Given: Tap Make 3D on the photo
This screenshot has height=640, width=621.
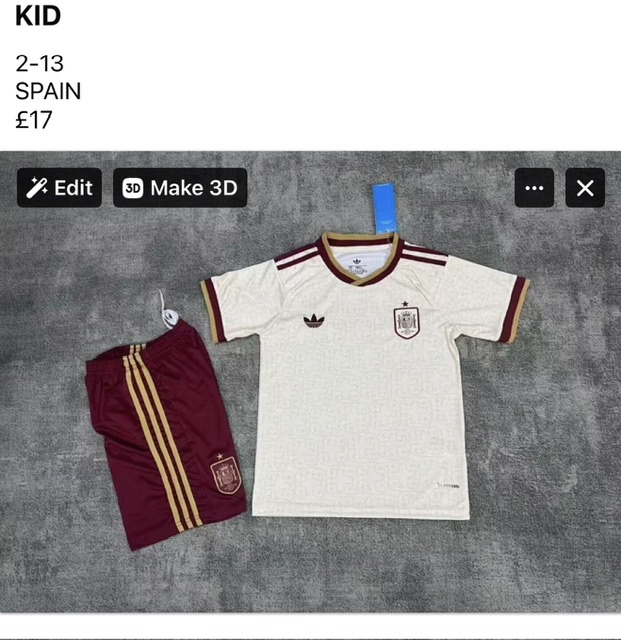Looking at the screenshot, I should pyautogui.click(x=180, y=188).
